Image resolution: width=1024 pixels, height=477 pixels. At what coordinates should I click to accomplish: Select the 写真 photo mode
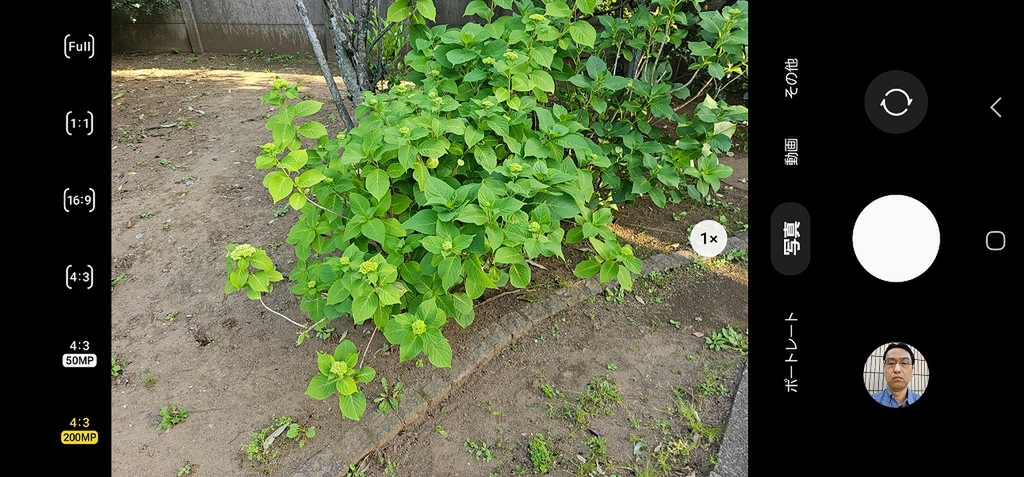click(791, 239)
